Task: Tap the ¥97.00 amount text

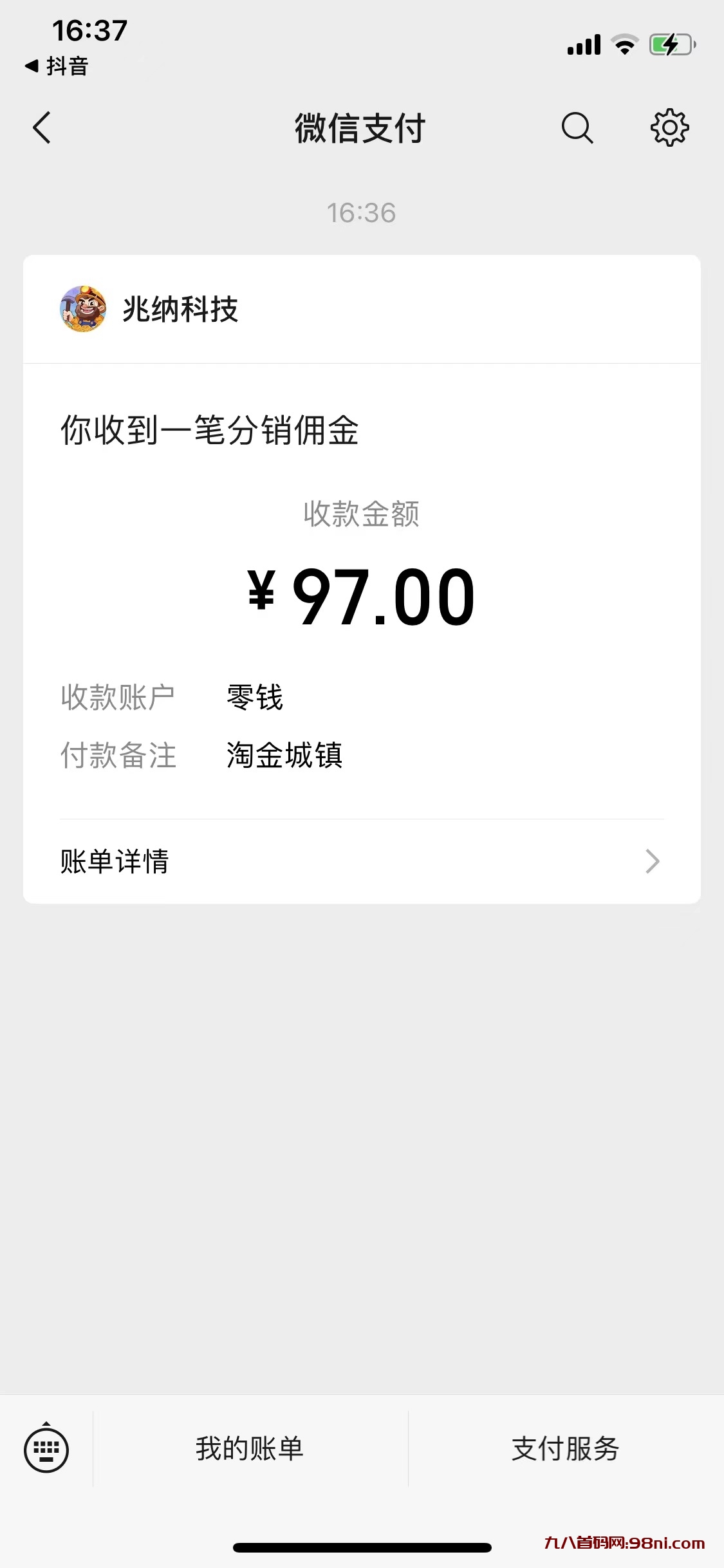Action: pos(362,595)
